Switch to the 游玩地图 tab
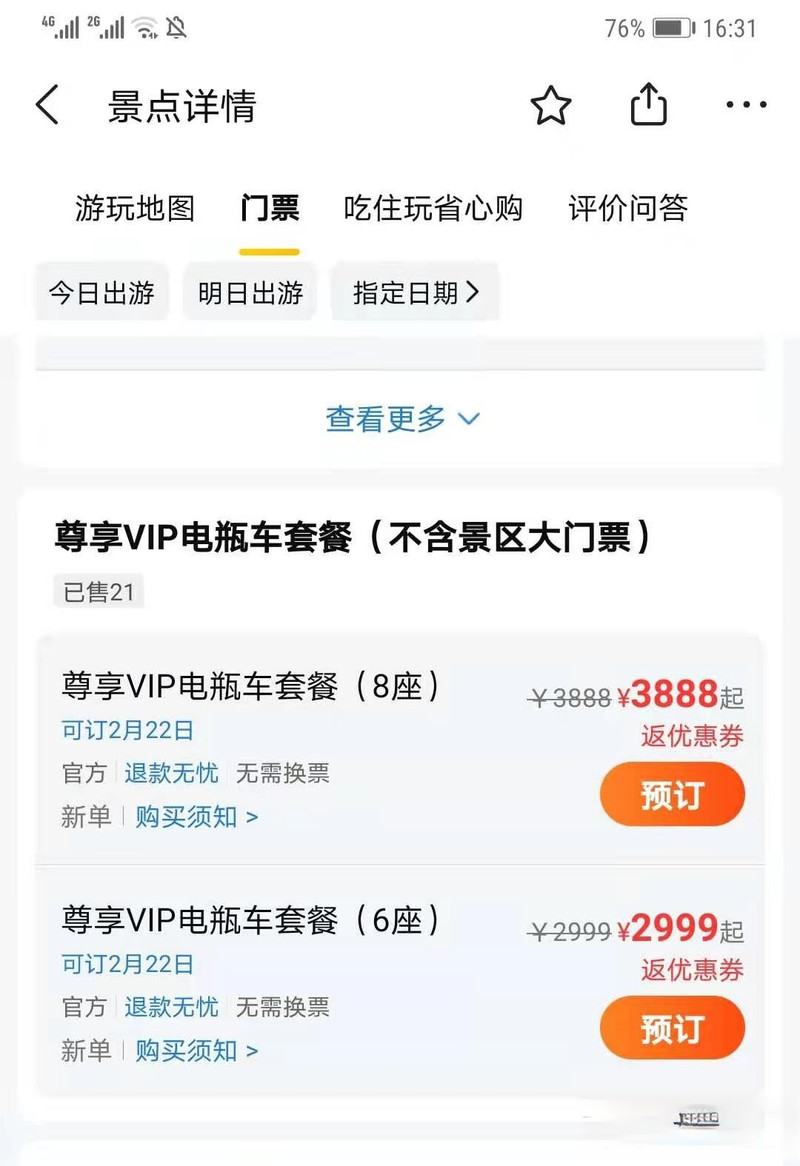 [134, 208]
